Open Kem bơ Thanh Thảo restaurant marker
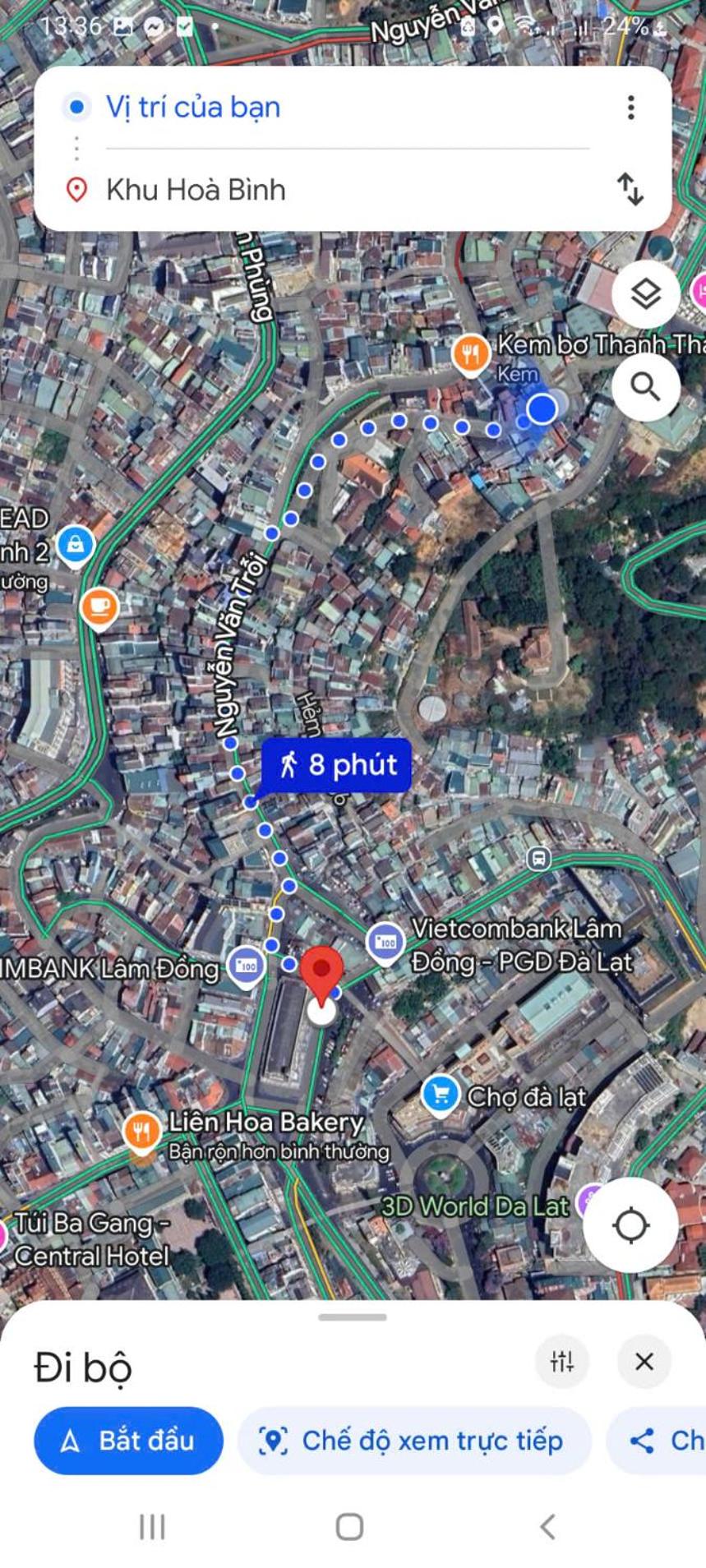The height and width of the screenshot is (1568, 706). pos(470,354)
